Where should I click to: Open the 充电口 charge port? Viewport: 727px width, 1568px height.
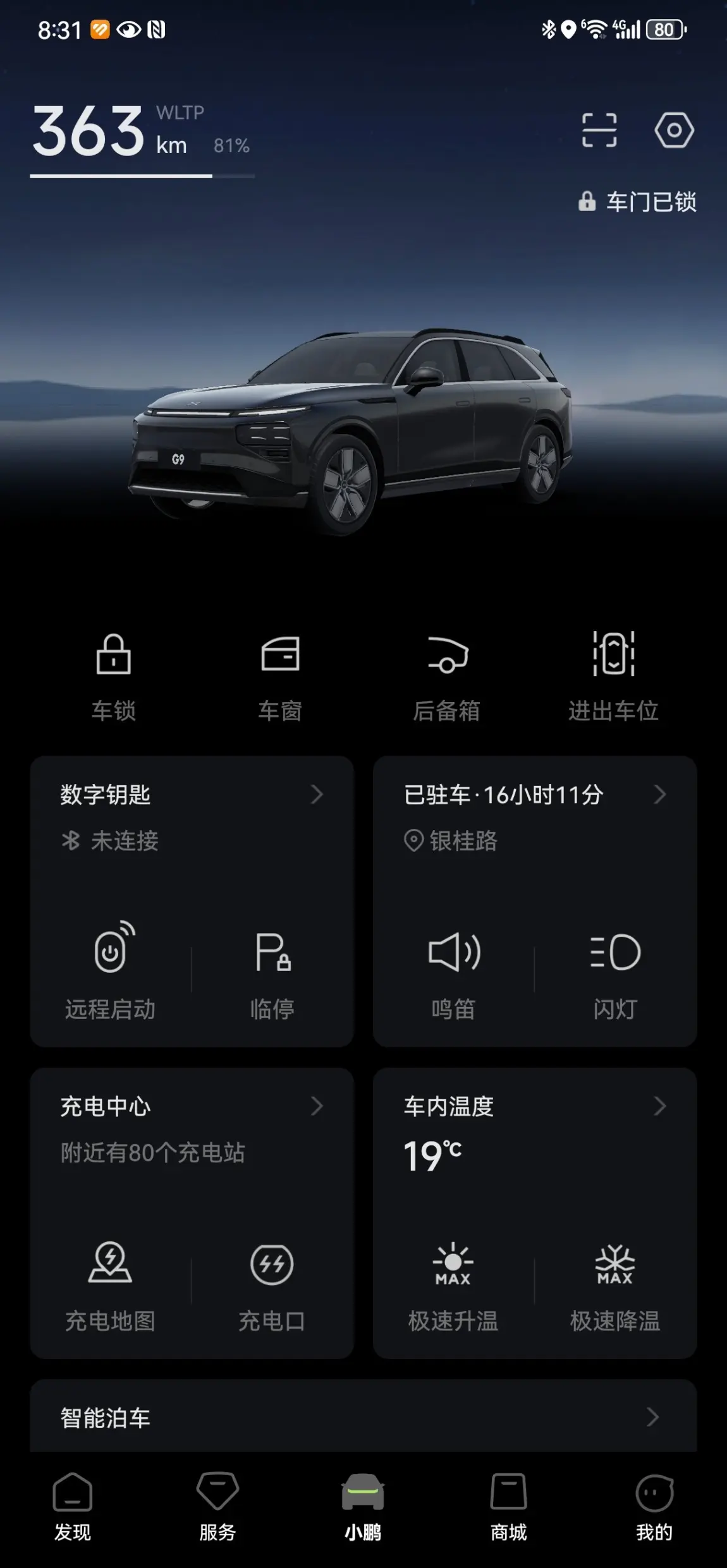pos(272,1281)
